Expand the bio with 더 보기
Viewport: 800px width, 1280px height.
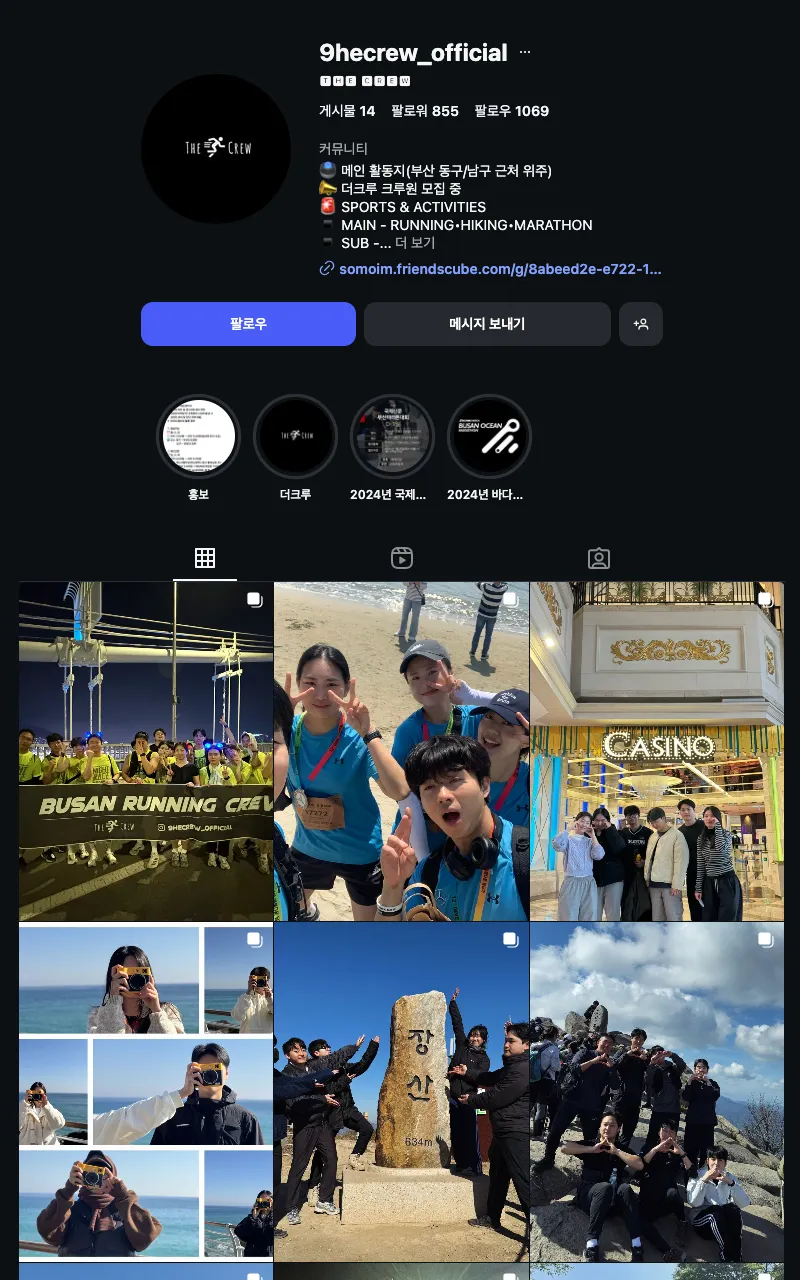pos(415,243)
